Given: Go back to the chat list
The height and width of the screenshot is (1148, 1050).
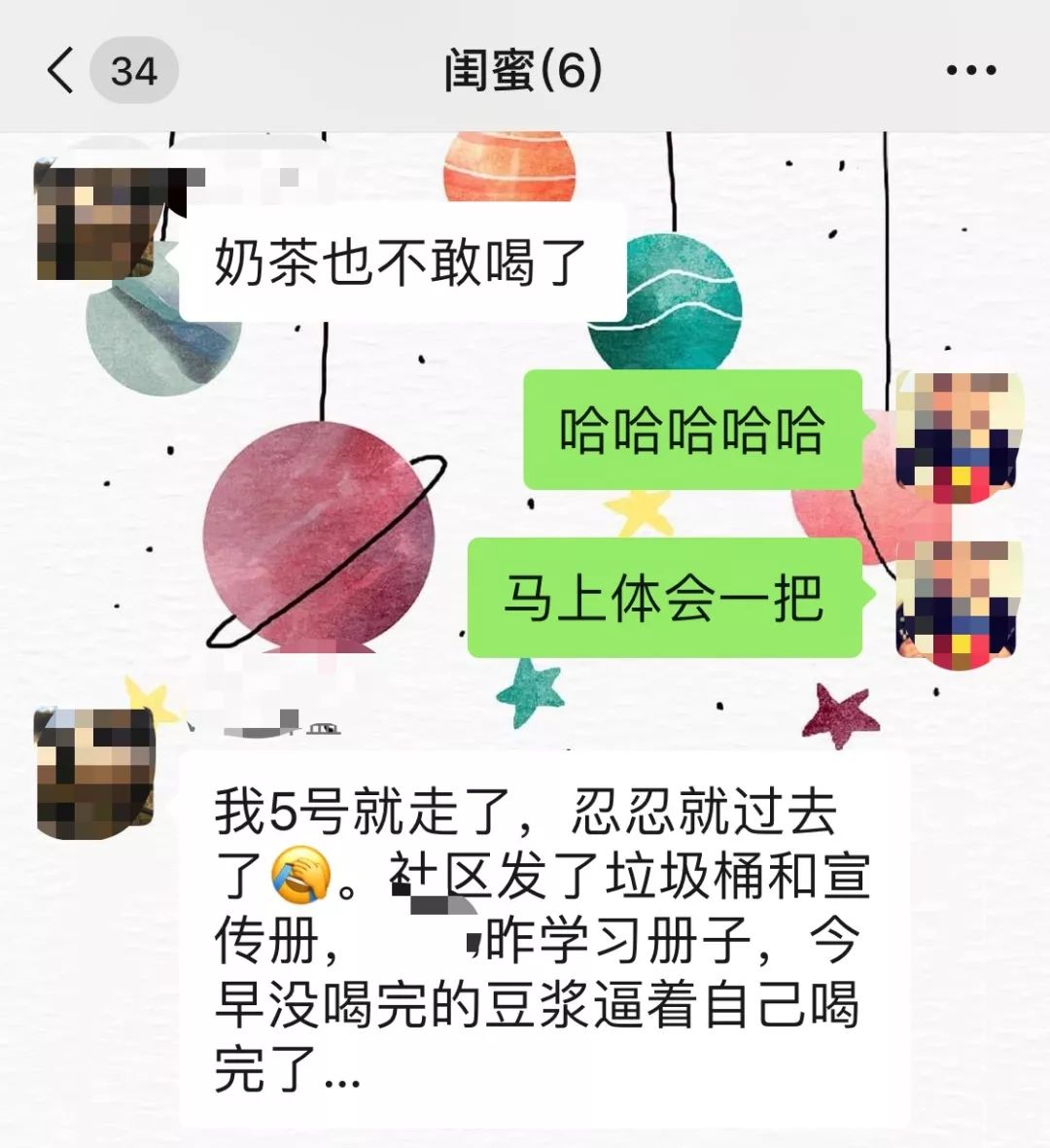Looking at the screenshot, I should (60, 71).
